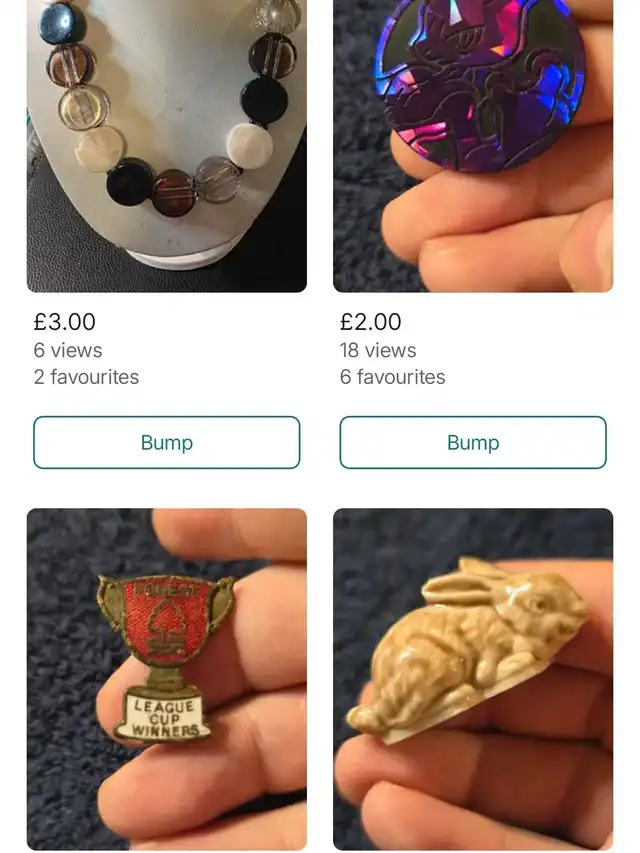The image size is (640, 853).
Task: Open the League Cup Winners badge listing
Action: pos(166,678)
